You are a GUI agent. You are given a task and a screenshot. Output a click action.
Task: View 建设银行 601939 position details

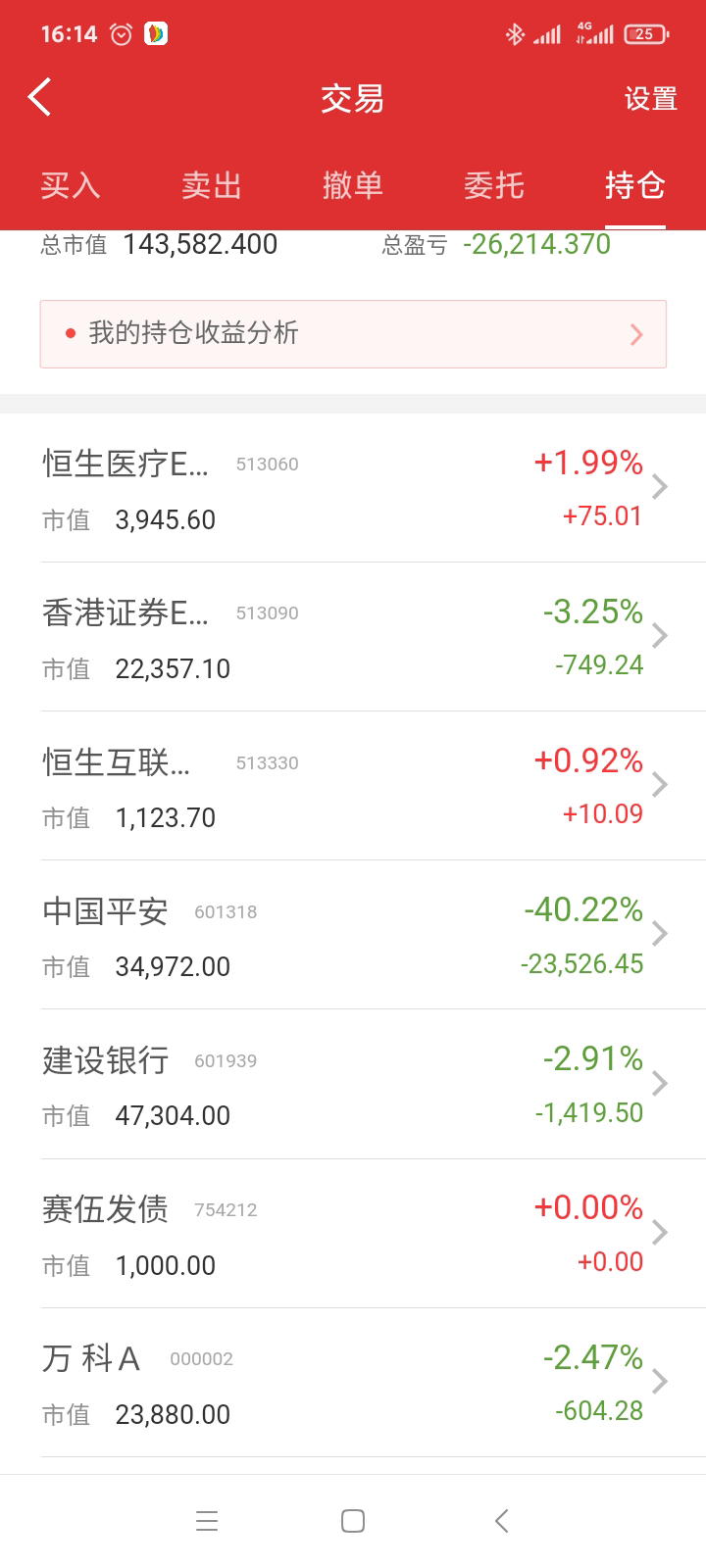pos(353,1085)
